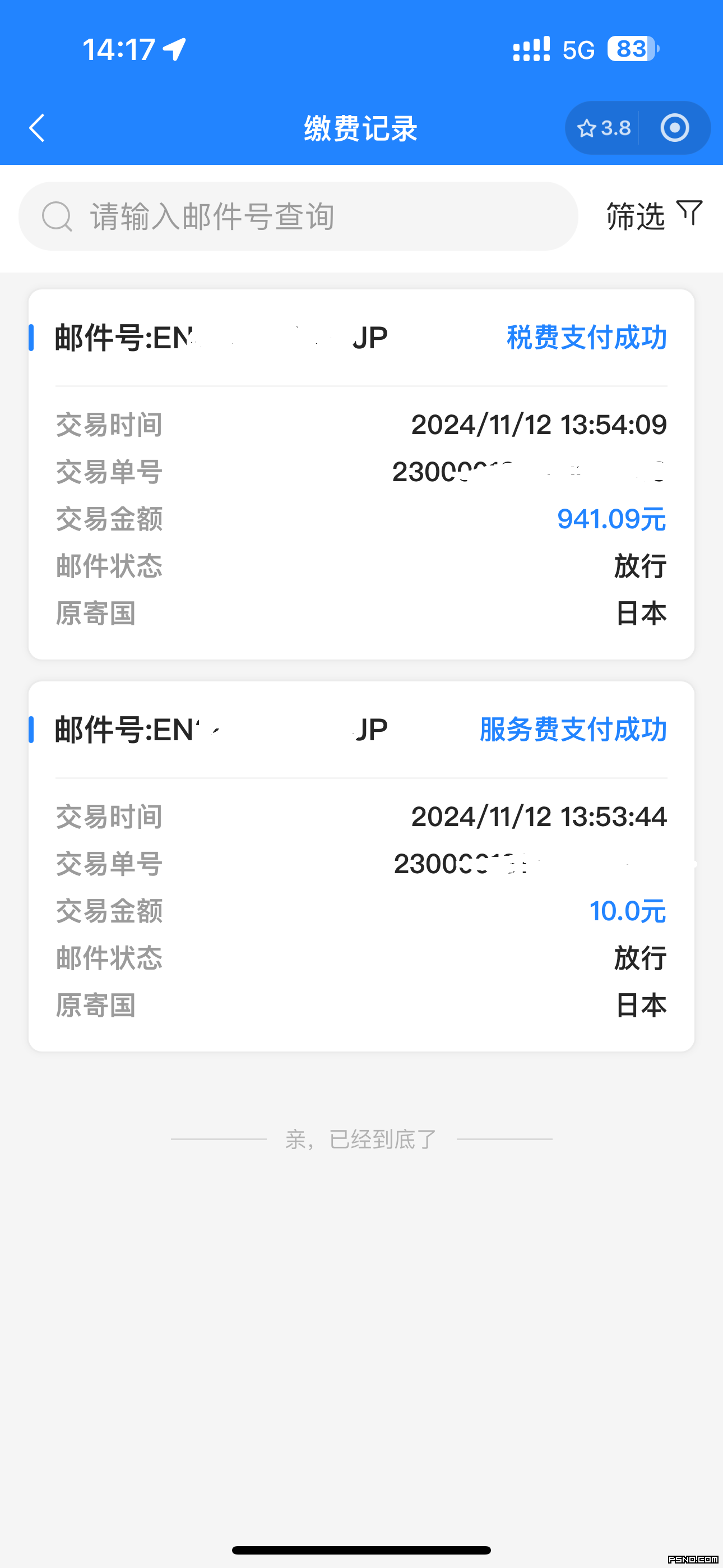Go back using the top-left arrow
Viewport: 723px width, 1568px height.
[x=37, y=128]
